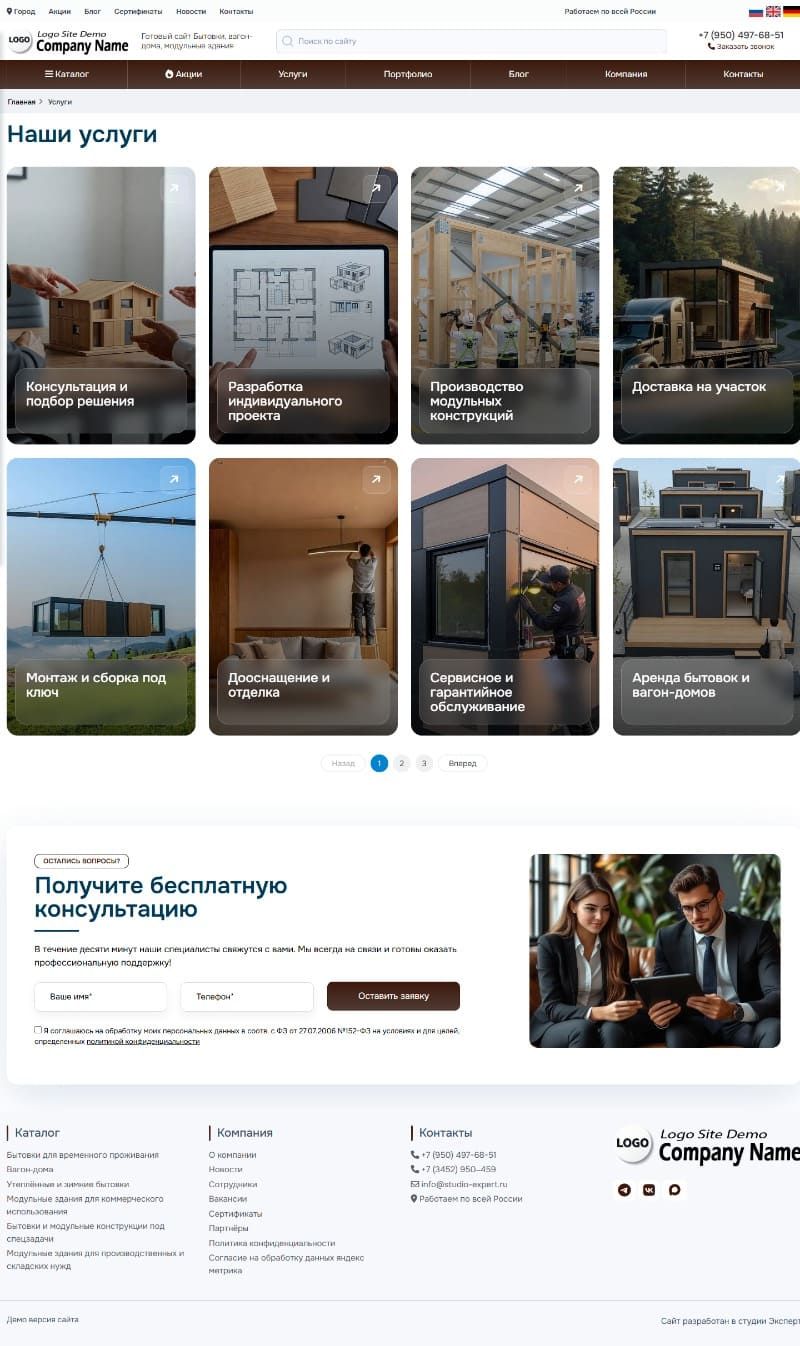The height and width of the screenshot is (1346, 800).
Task: Open Аренда бытовок и вагон-домов card
Action: 706,597
